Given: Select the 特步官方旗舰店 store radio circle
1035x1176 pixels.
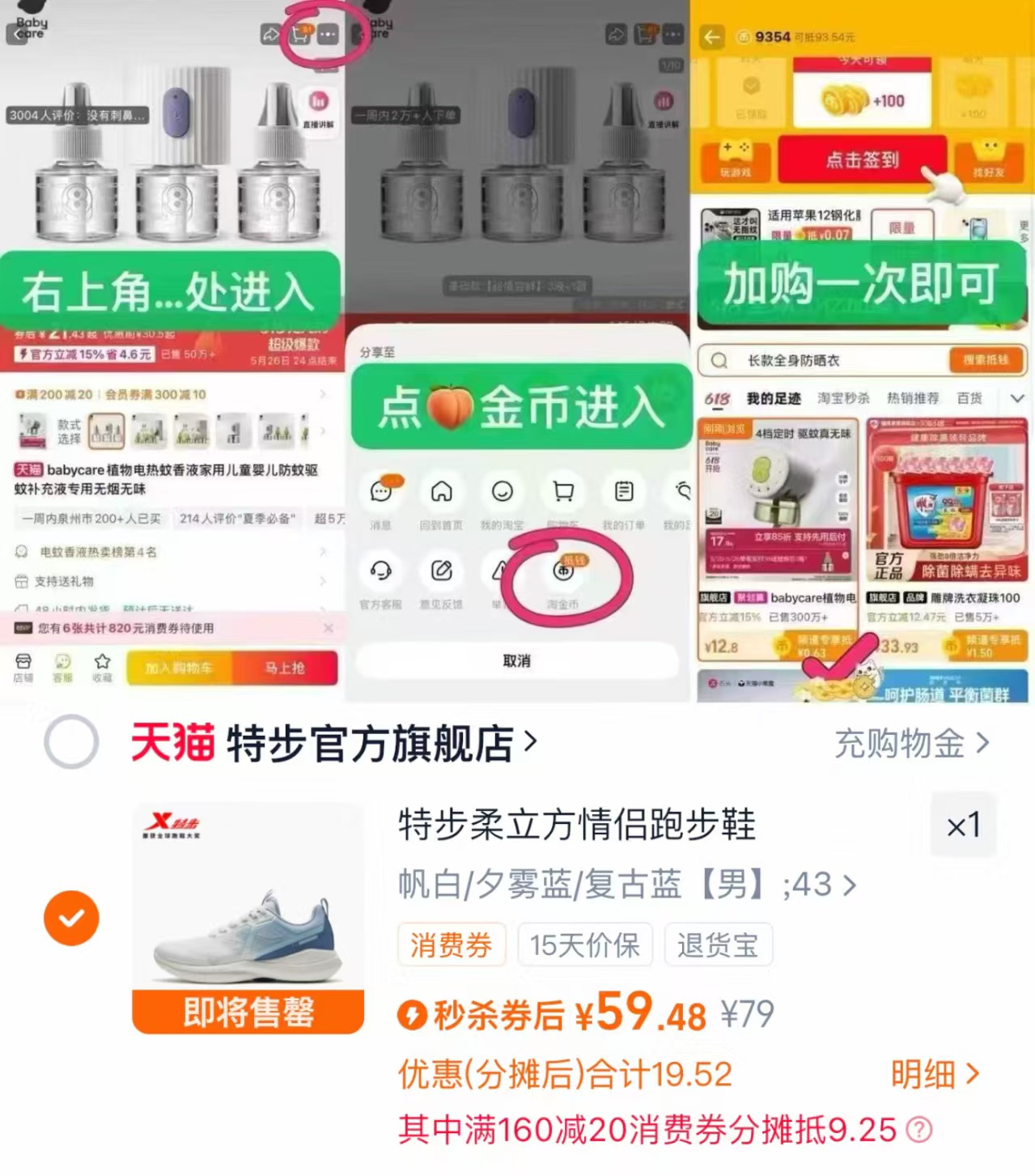Looking at the screenshot, I should 71,741.
